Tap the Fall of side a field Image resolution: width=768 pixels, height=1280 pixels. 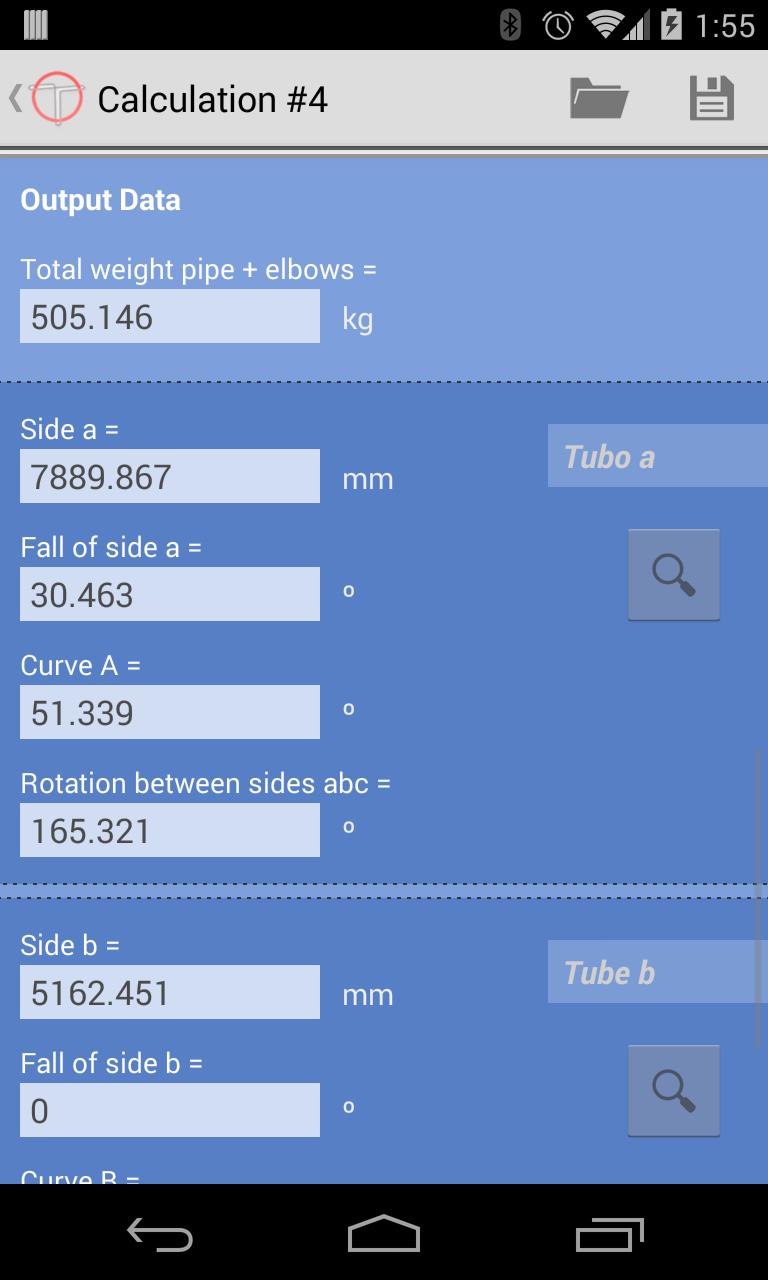click(170, 595)
